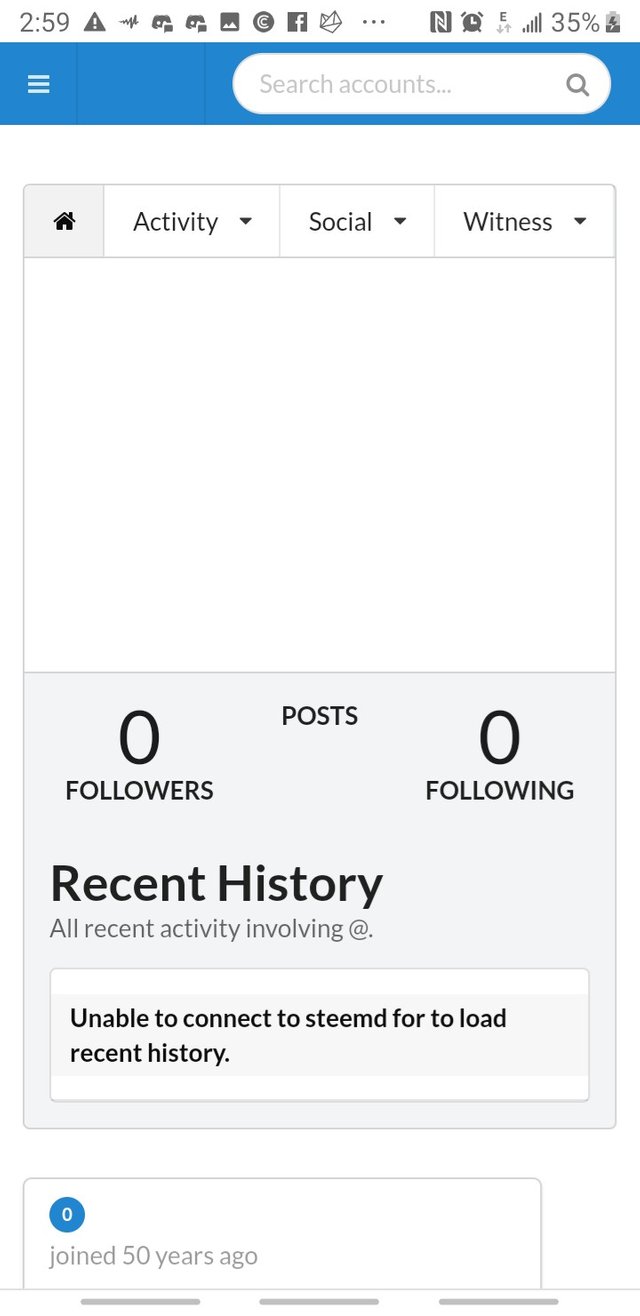Open the hamburger drawer menu
Image resolution: width=640 pixels, height=1316 pixels.
coord(38,85)
